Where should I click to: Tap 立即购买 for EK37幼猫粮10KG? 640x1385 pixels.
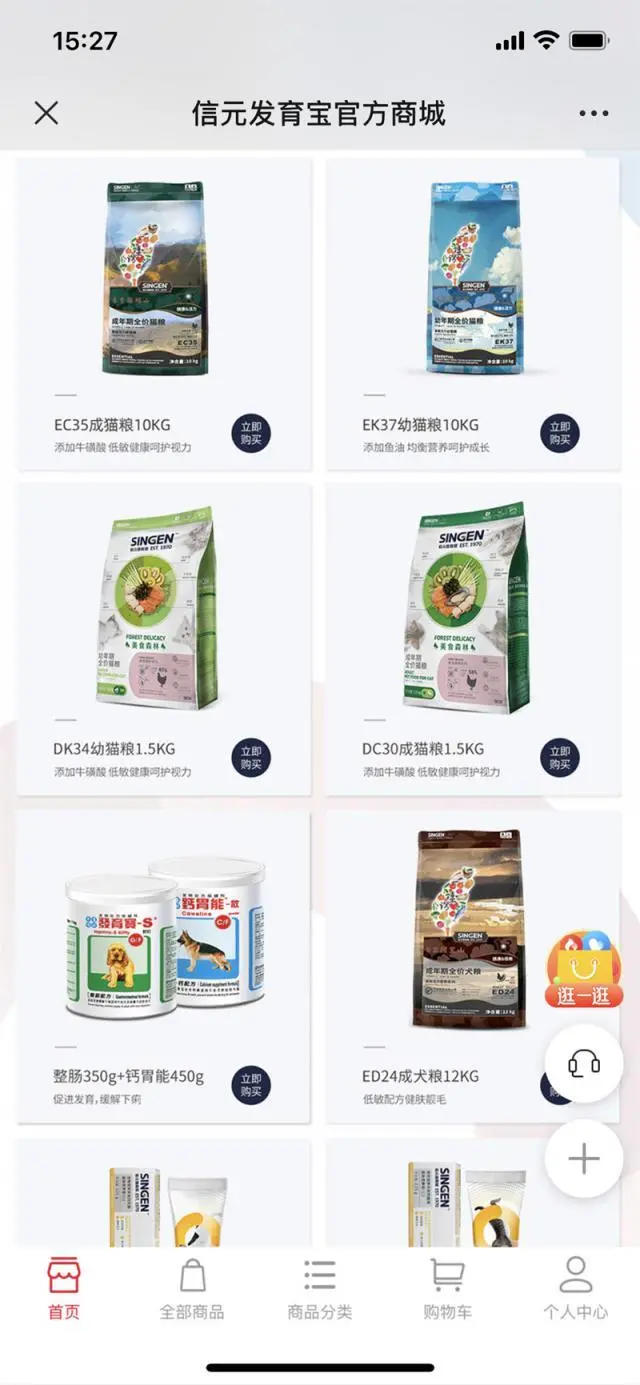coord(560,434)
